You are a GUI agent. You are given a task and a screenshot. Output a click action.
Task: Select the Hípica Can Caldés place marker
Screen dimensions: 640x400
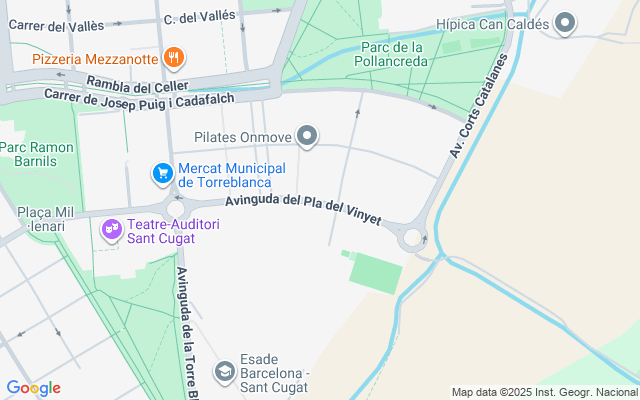coord(566,23)
